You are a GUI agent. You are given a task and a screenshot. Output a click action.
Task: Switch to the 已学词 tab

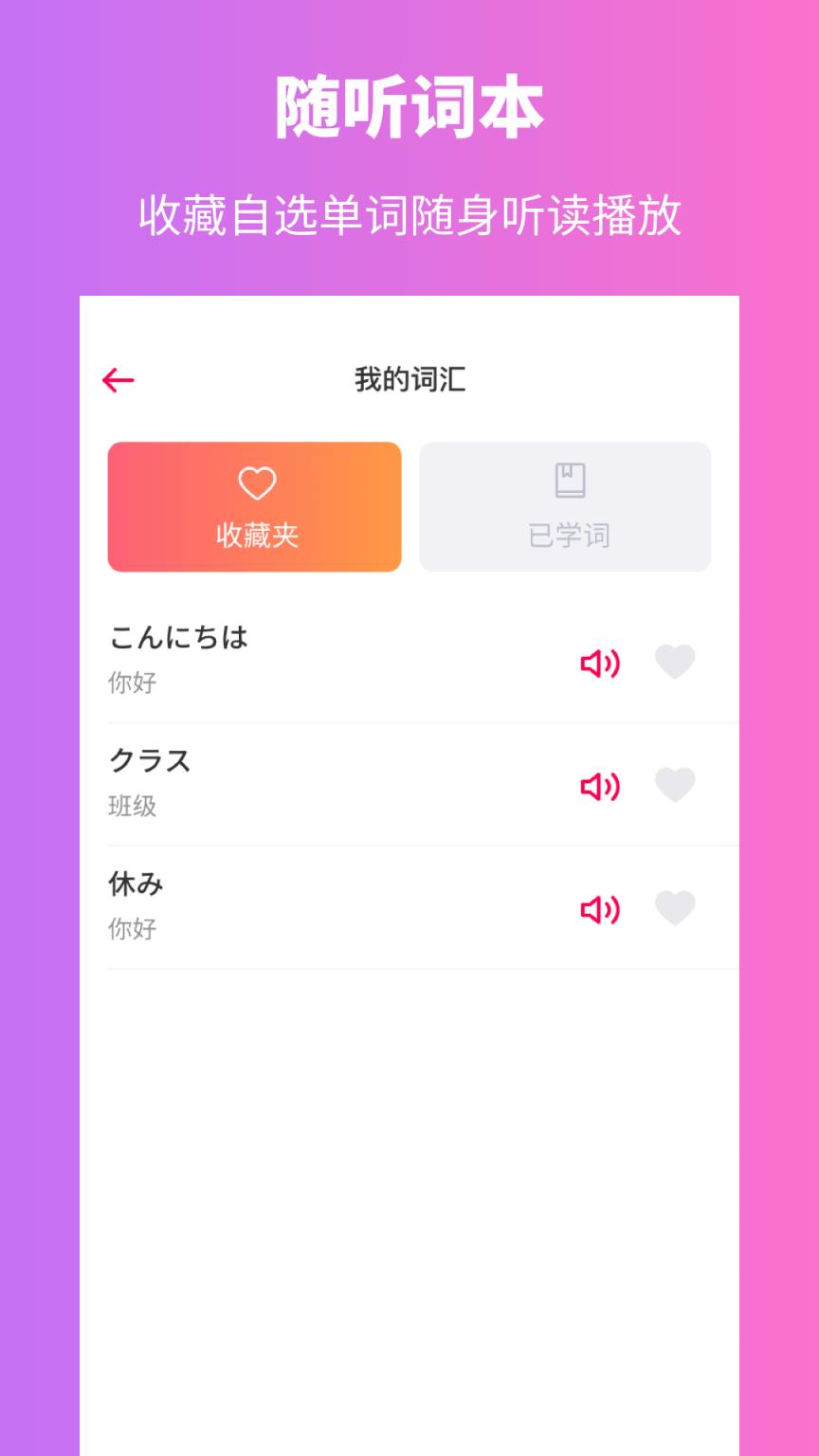(x=565, y=506)
